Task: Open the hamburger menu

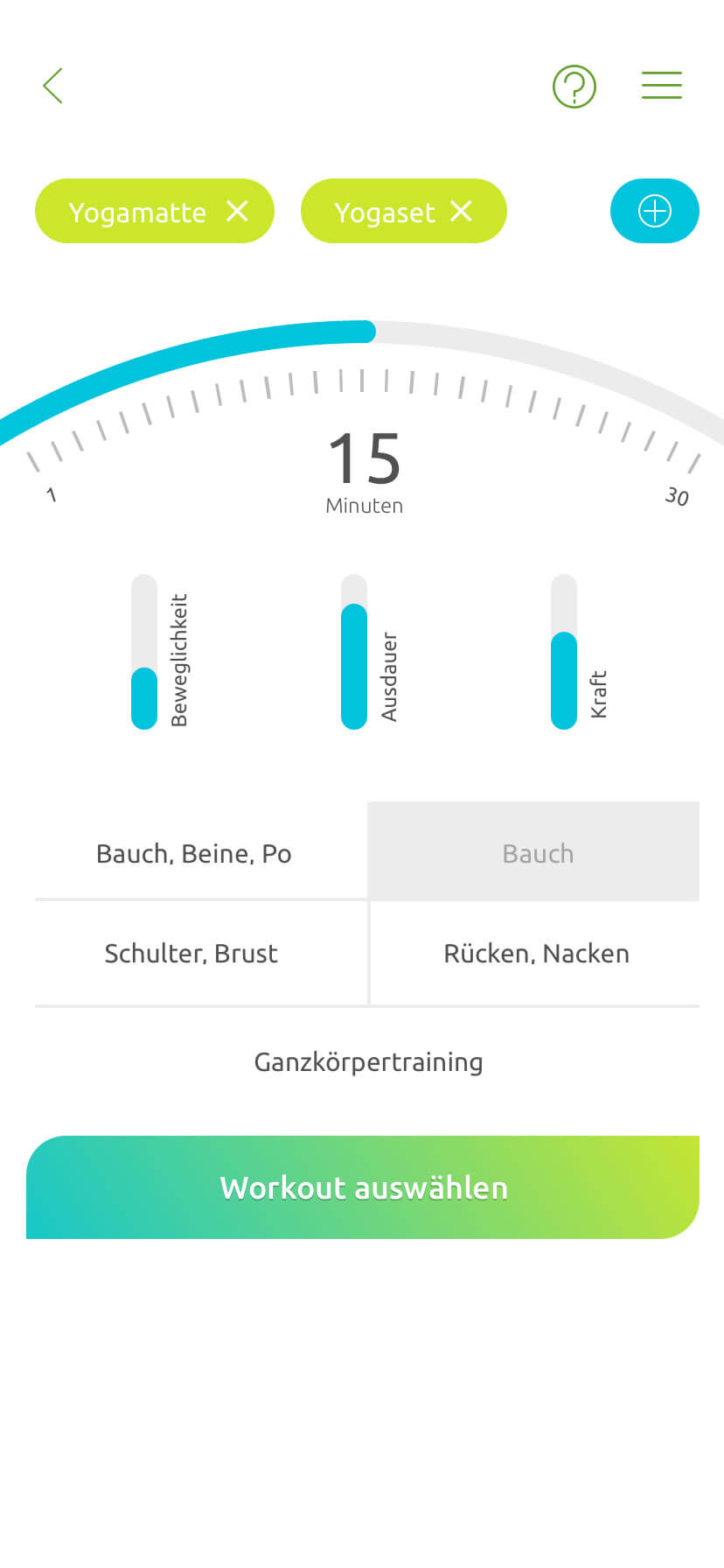Action: pos(661,86)
